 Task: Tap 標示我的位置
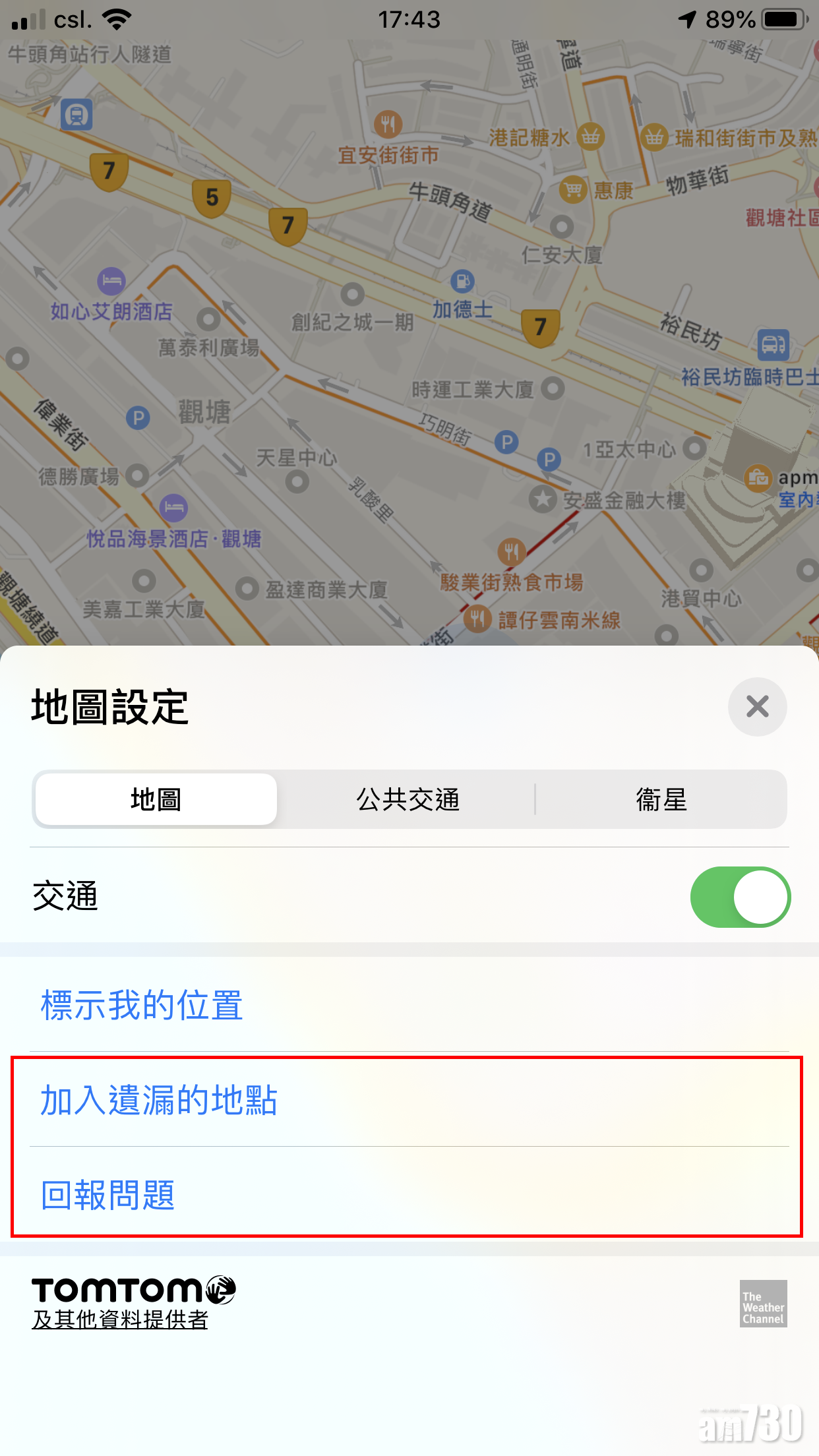pos(142,1005)
